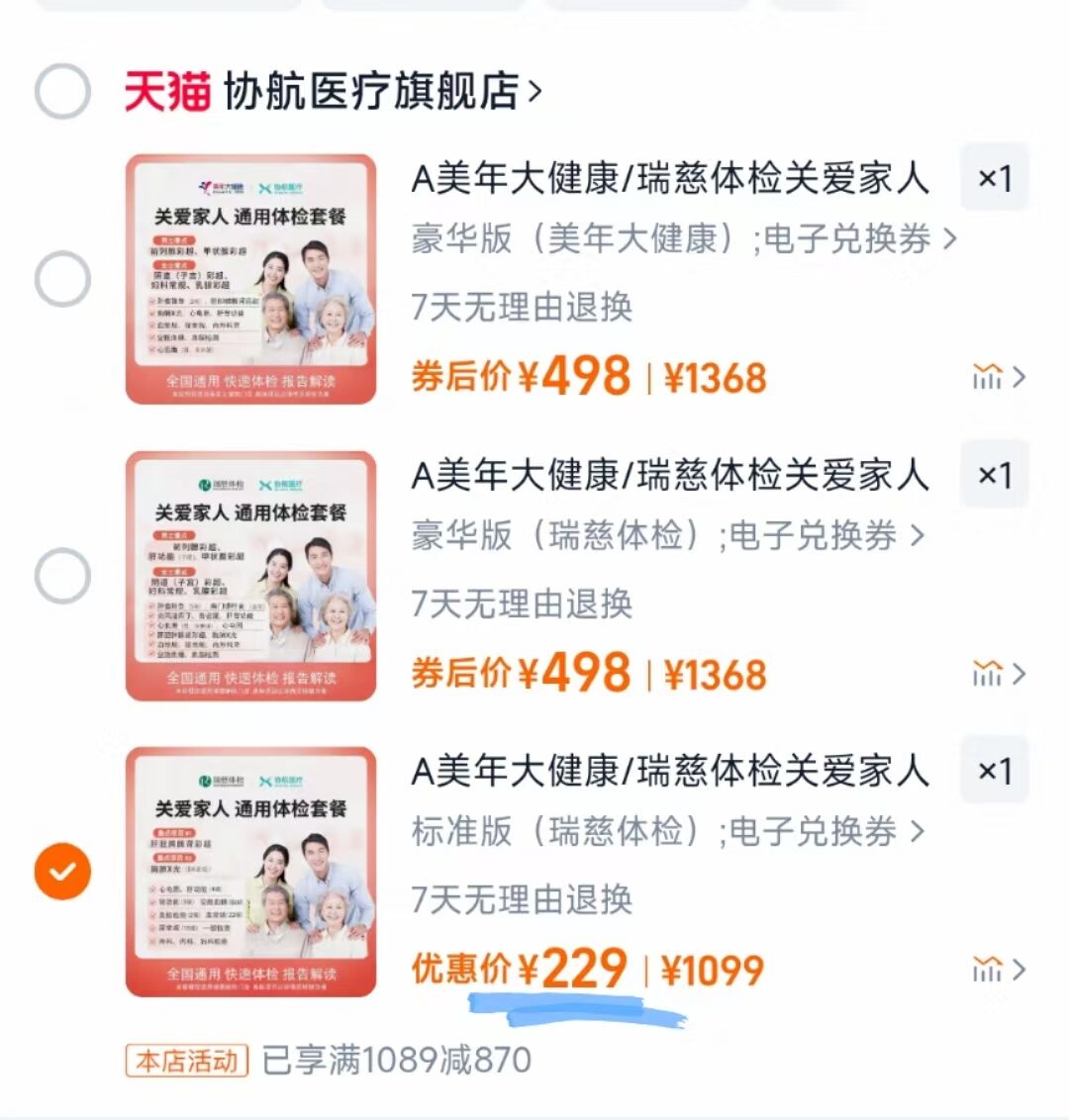The height and width of the screenshot is (1120, 1069).
Task: Change the 豪华版（瑞慈体检）;电子兑换券 option
Action: (x=668, y=535)
